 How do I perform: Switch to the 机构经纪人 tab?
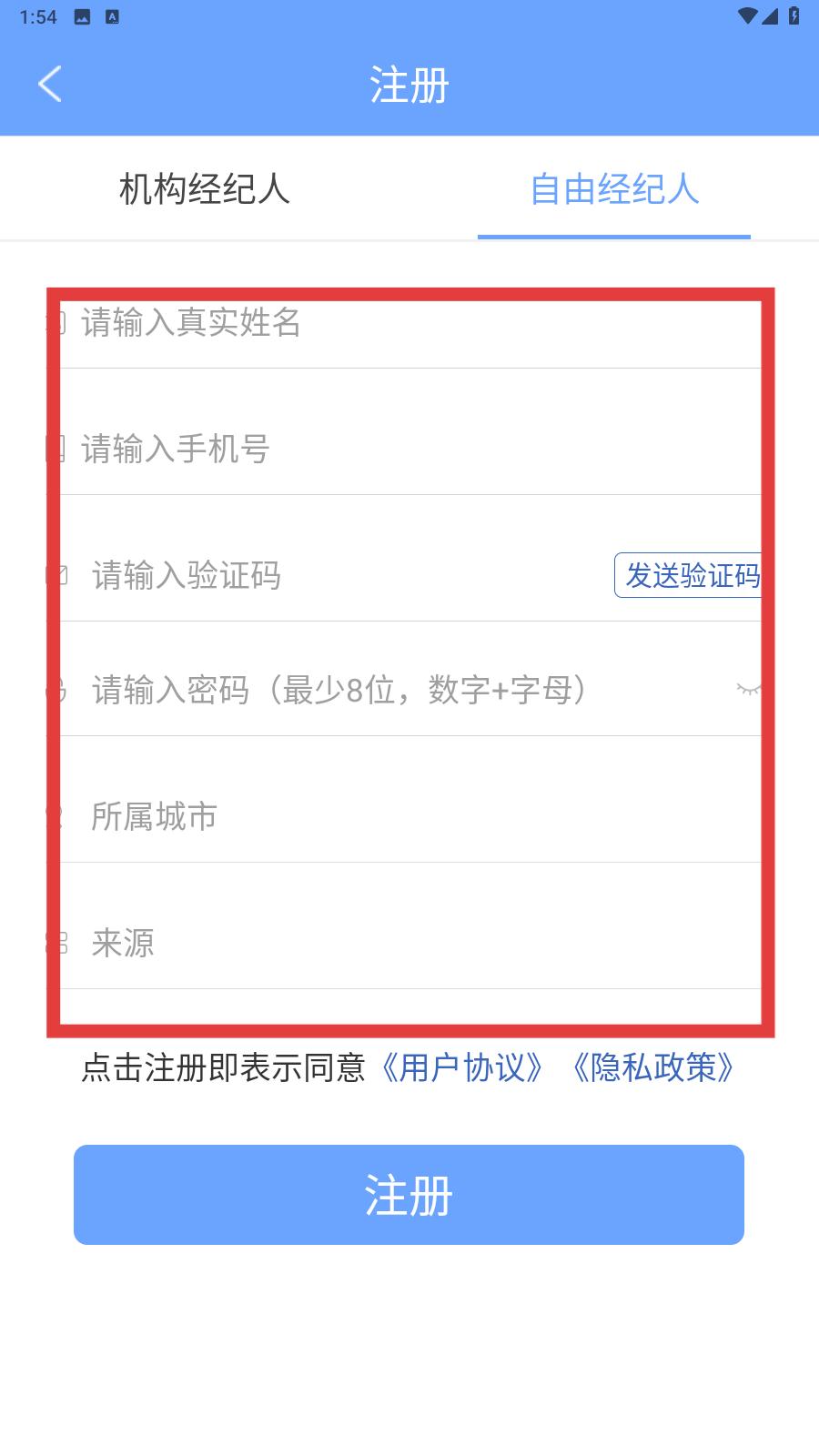tap(205, 189)
